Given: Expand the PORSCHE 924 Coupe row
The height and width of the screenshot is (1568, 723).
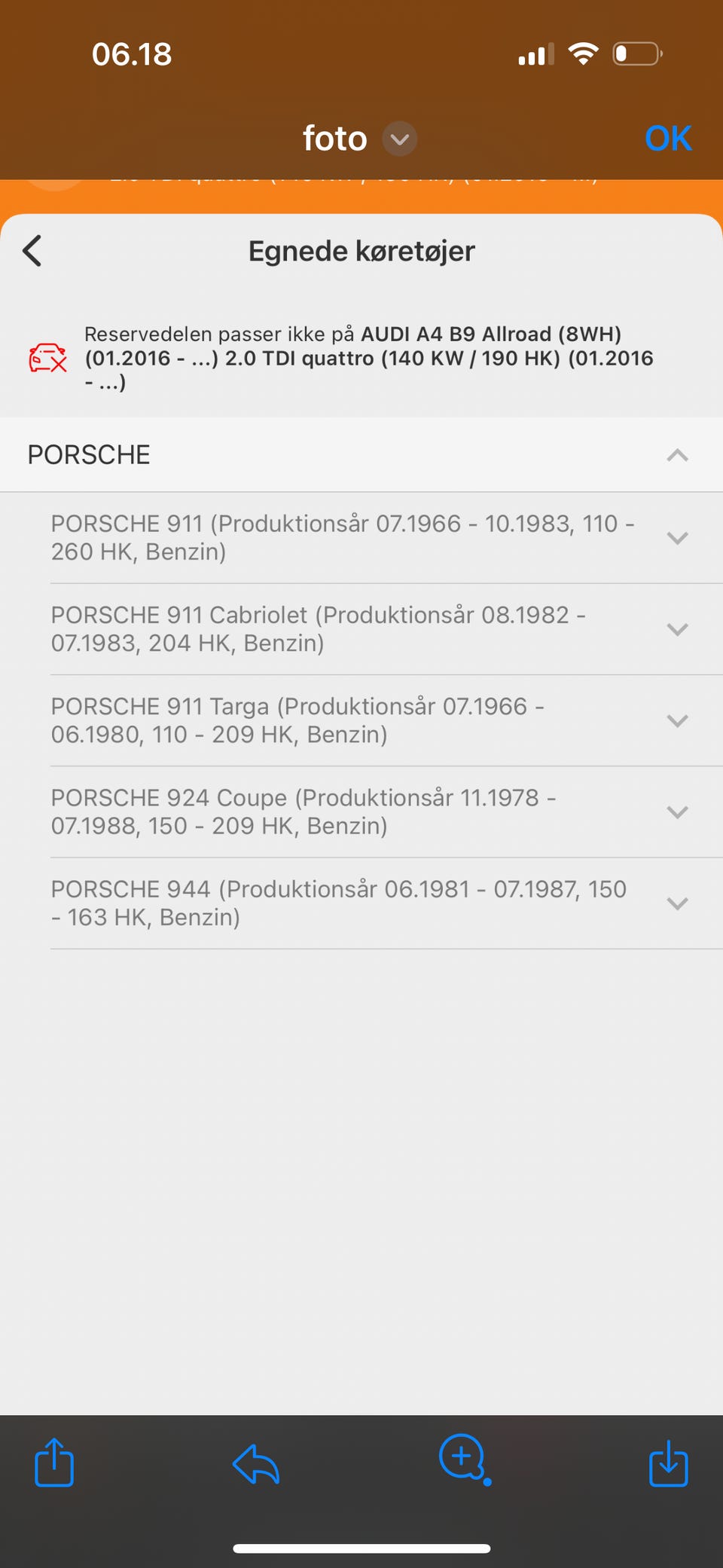Looking at the screenshot, I should [x=677, y=812].
